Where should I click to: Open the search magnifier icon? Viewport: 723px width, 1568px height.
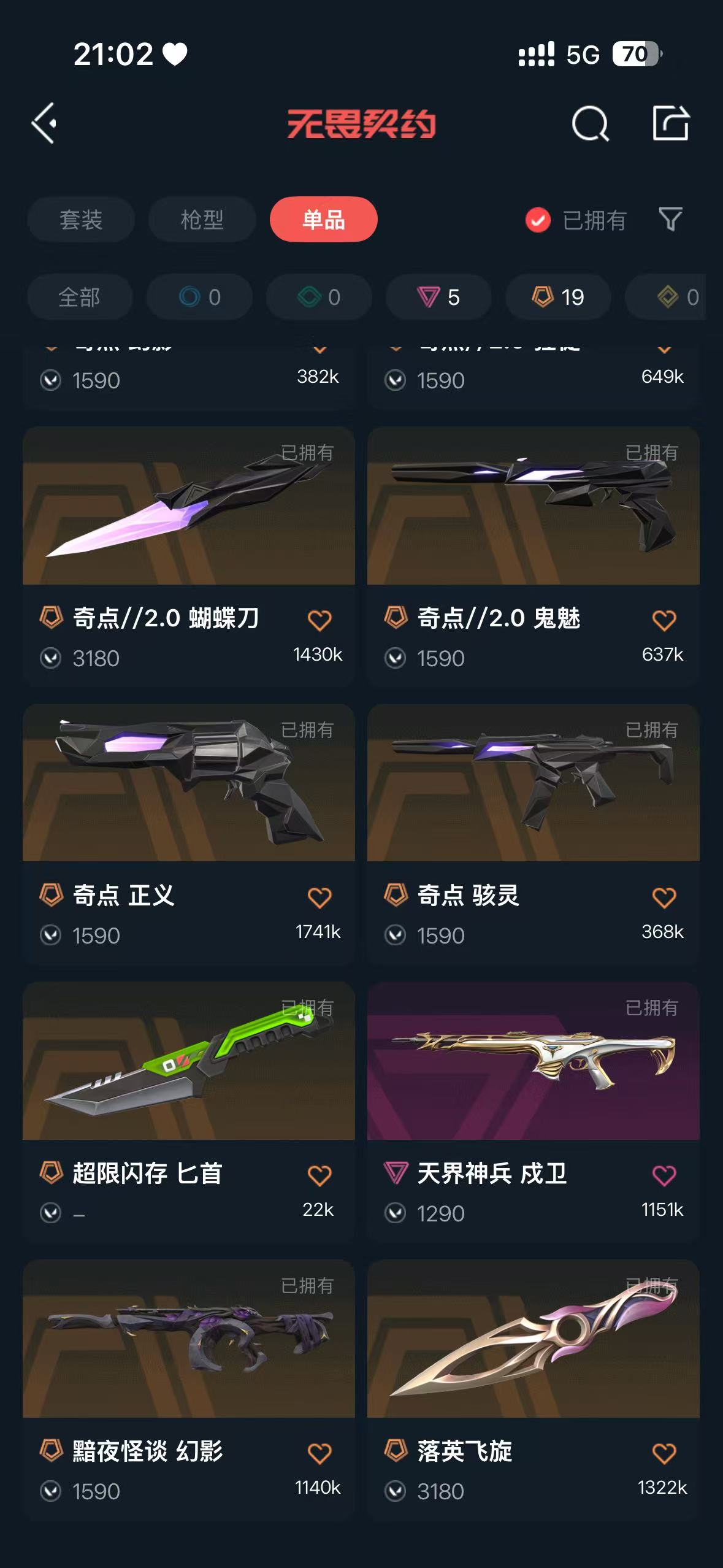(590, 123)
